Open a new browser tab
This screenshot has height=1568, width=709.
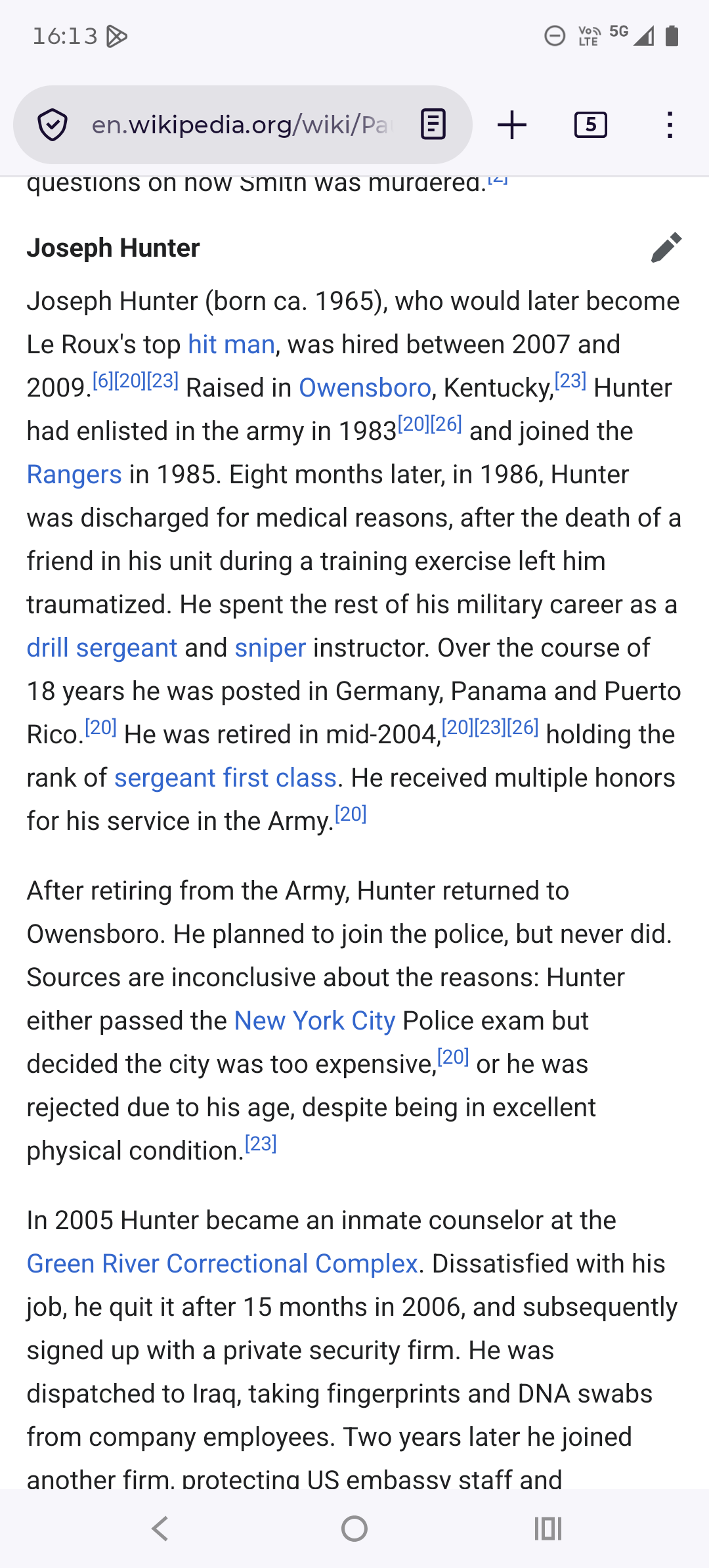click(x=512, y=125)
